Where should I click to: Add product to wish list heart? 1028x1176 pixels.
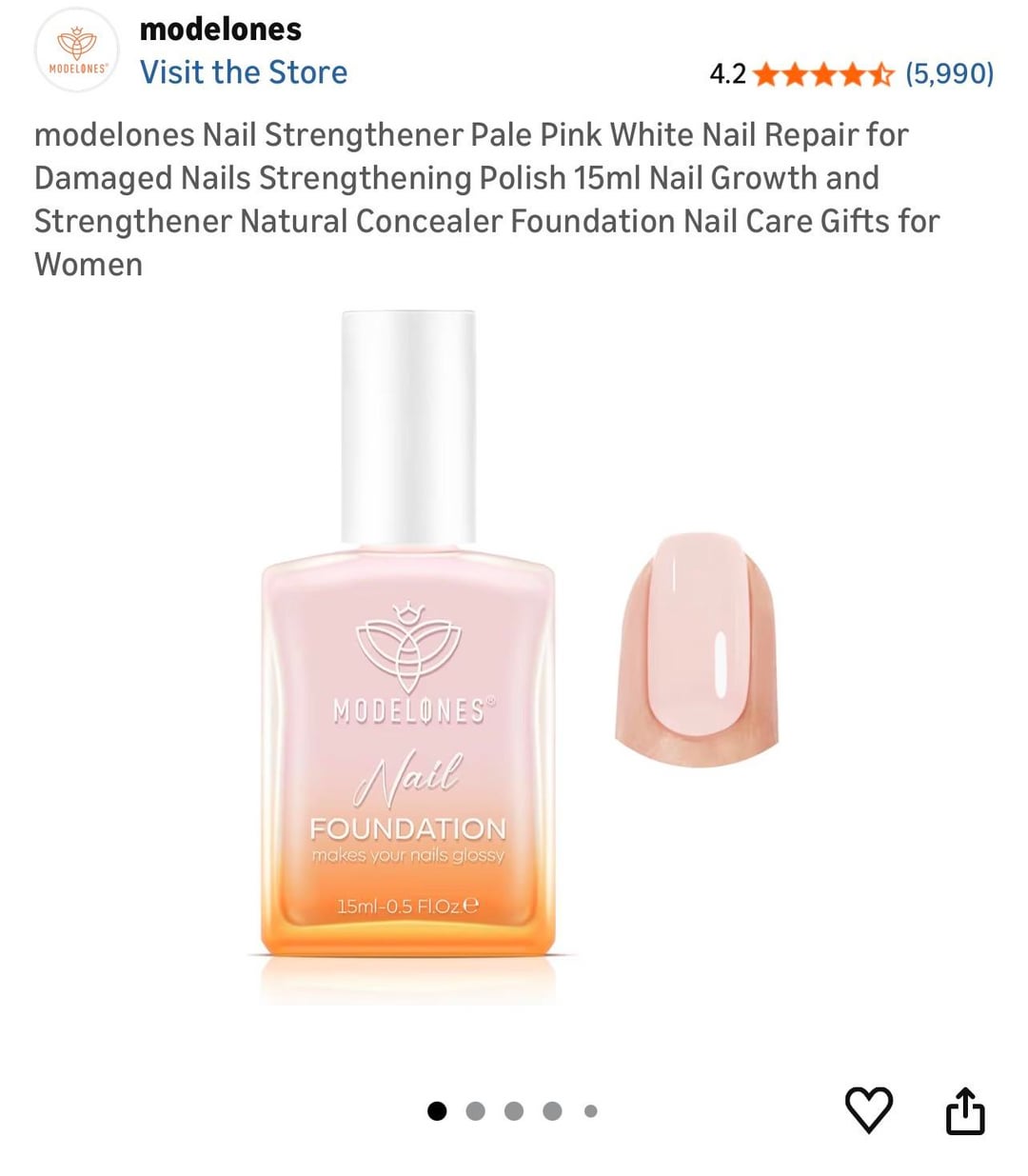(868, 1110)
